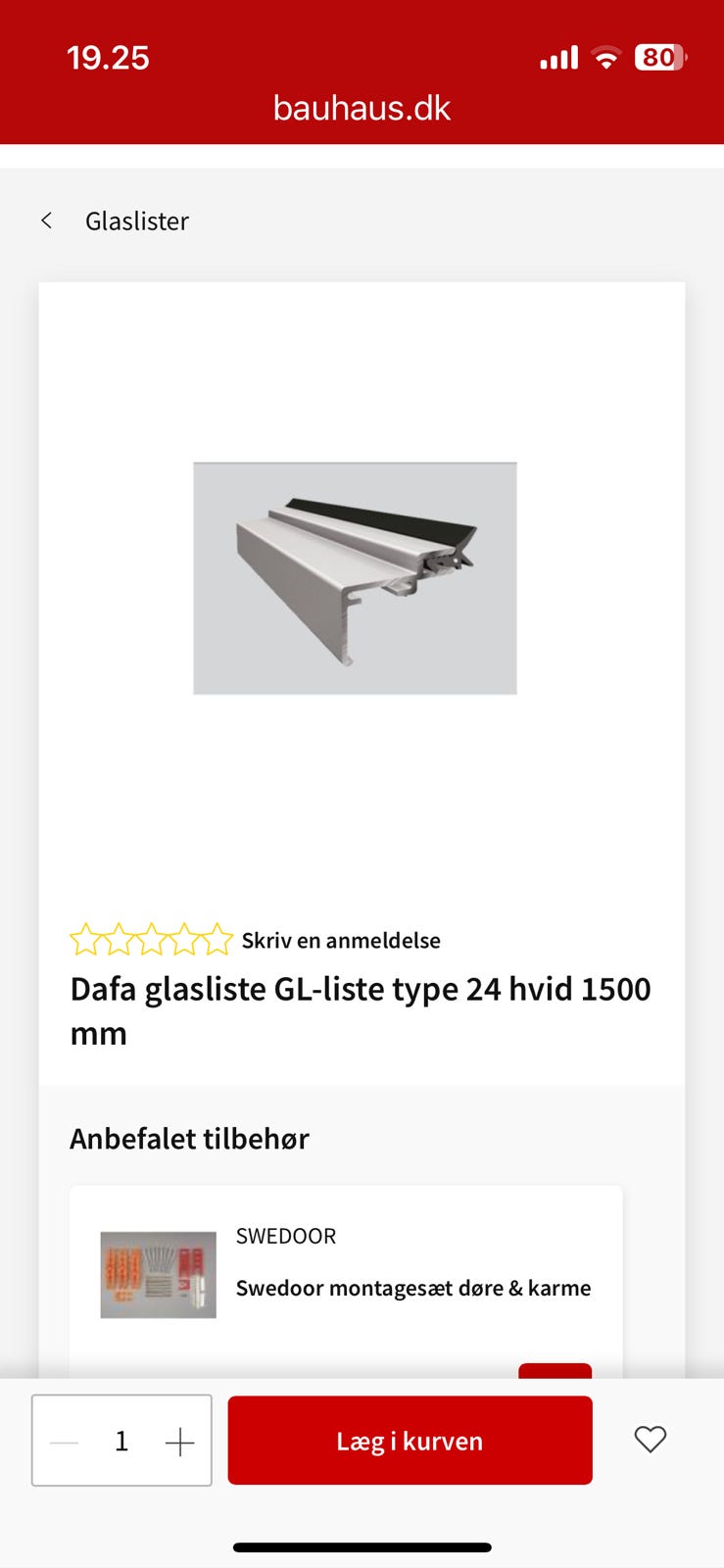Open the Glaslister category header
This screenshot has width=724, height=1568.
(137, 220)
